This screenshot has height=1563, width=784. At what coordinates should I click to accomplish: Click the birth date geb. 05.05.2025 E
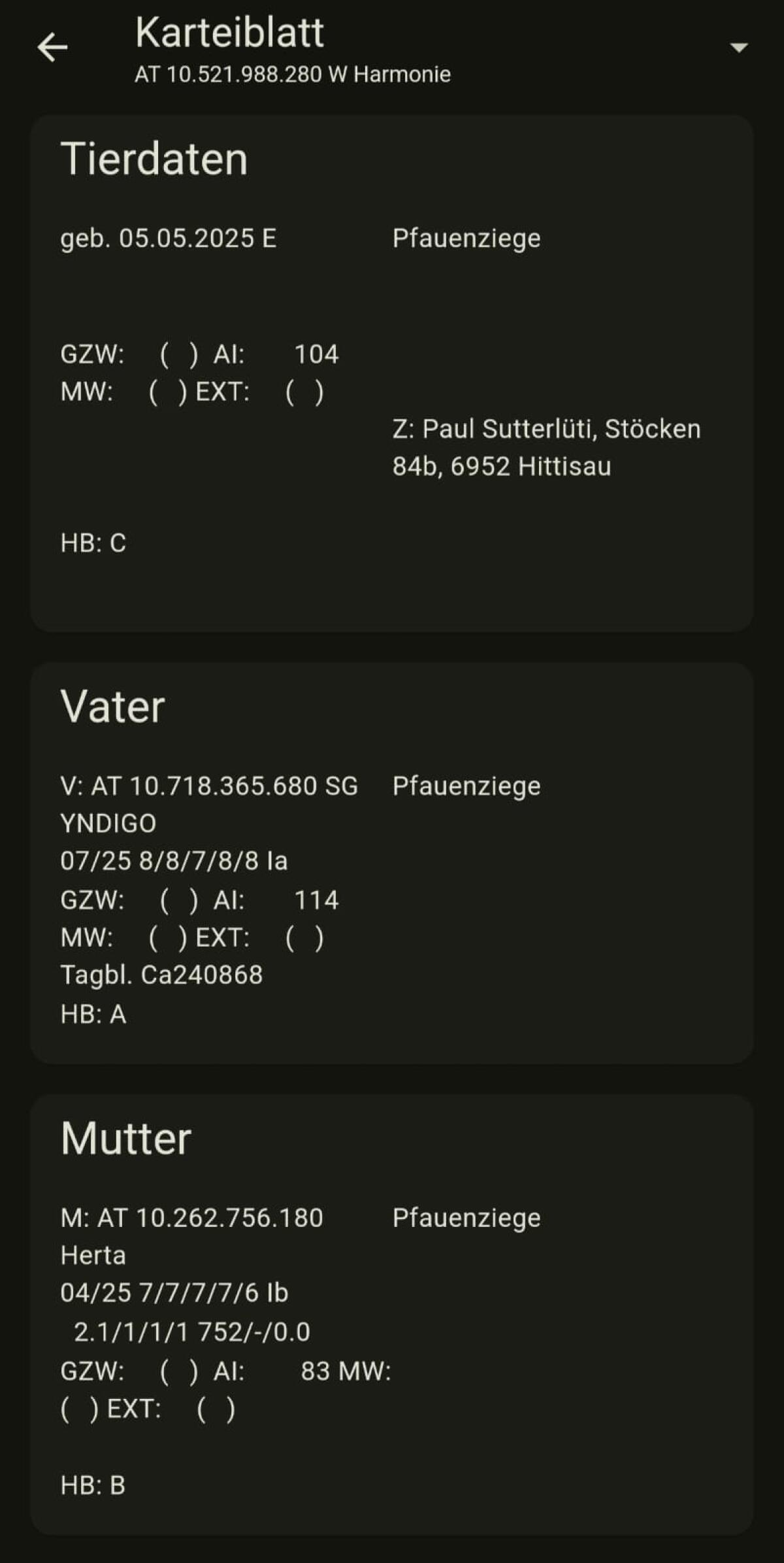click(x=170, y=239)
